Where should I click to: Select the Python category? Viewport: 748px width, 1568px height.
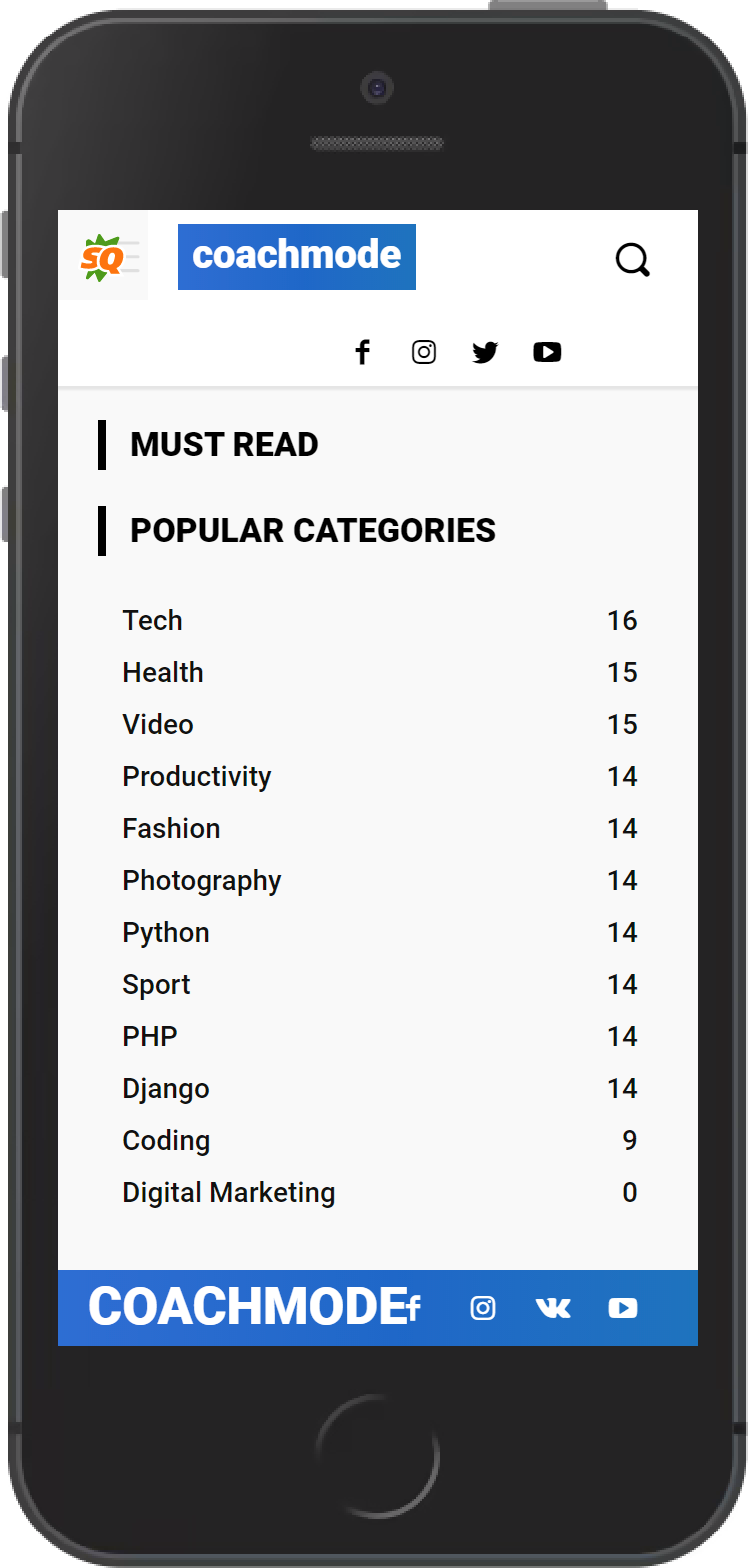pos(166,933)
